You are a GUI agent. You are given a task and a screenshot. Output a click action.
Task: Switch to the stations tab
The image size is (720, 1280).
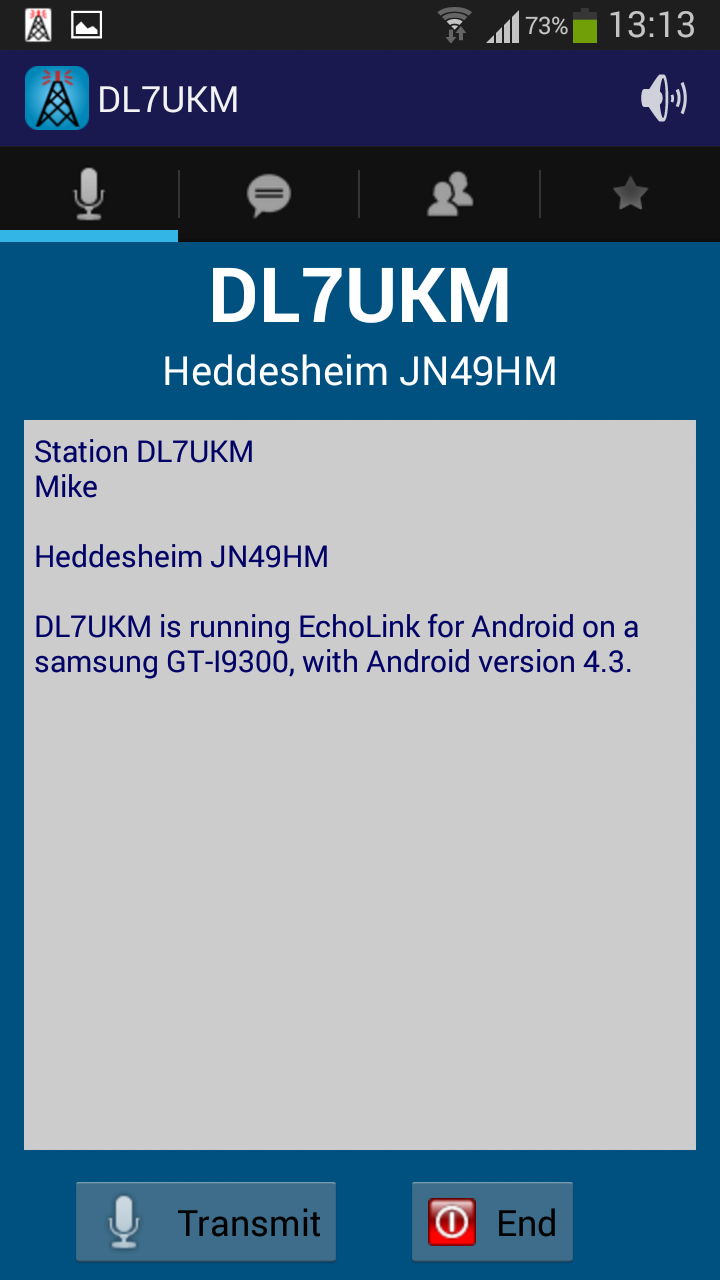click(x=450, y=194)
